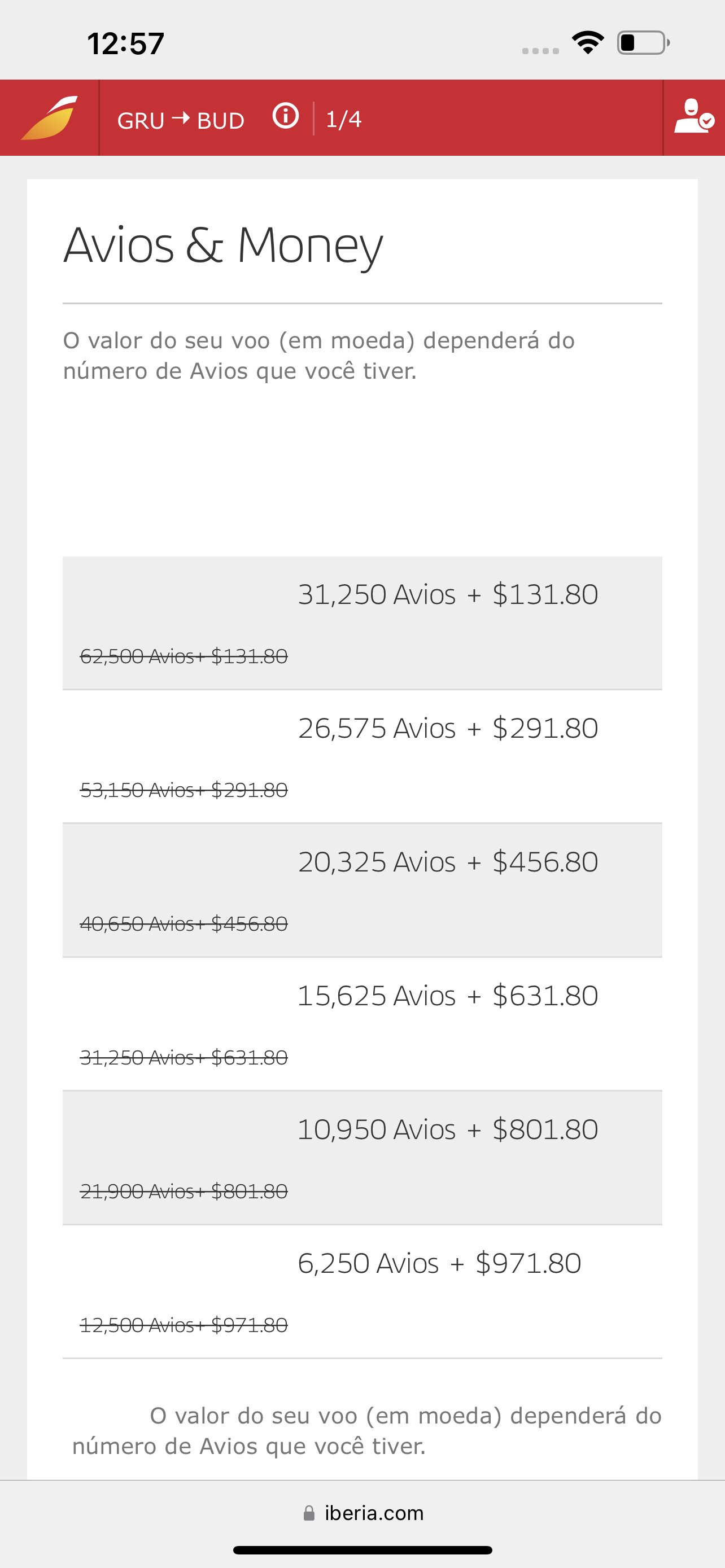The image size is (725, 1568).
Task: Select 15,625 Avios + $631.80 option
Action: (x=362, y=1024)
